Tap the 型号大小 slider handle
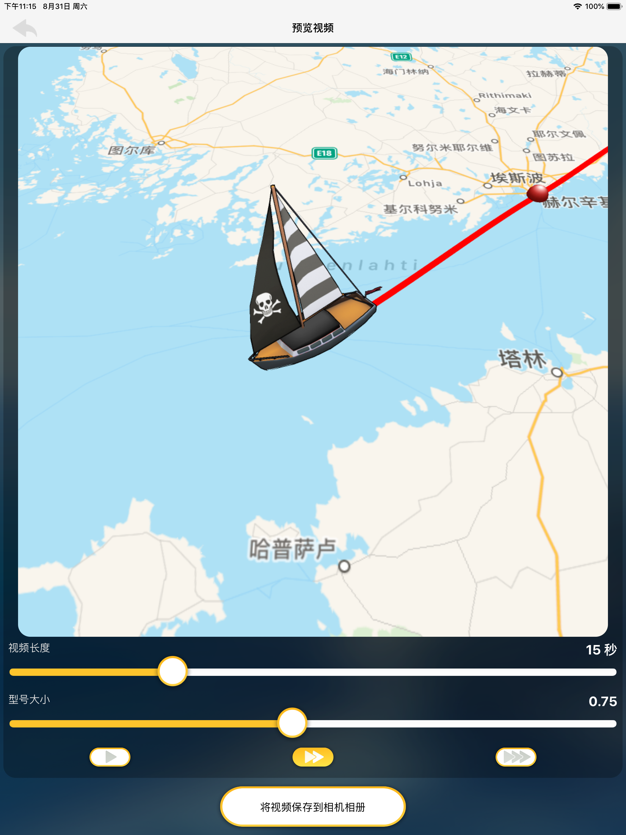 tap(292, 722)
